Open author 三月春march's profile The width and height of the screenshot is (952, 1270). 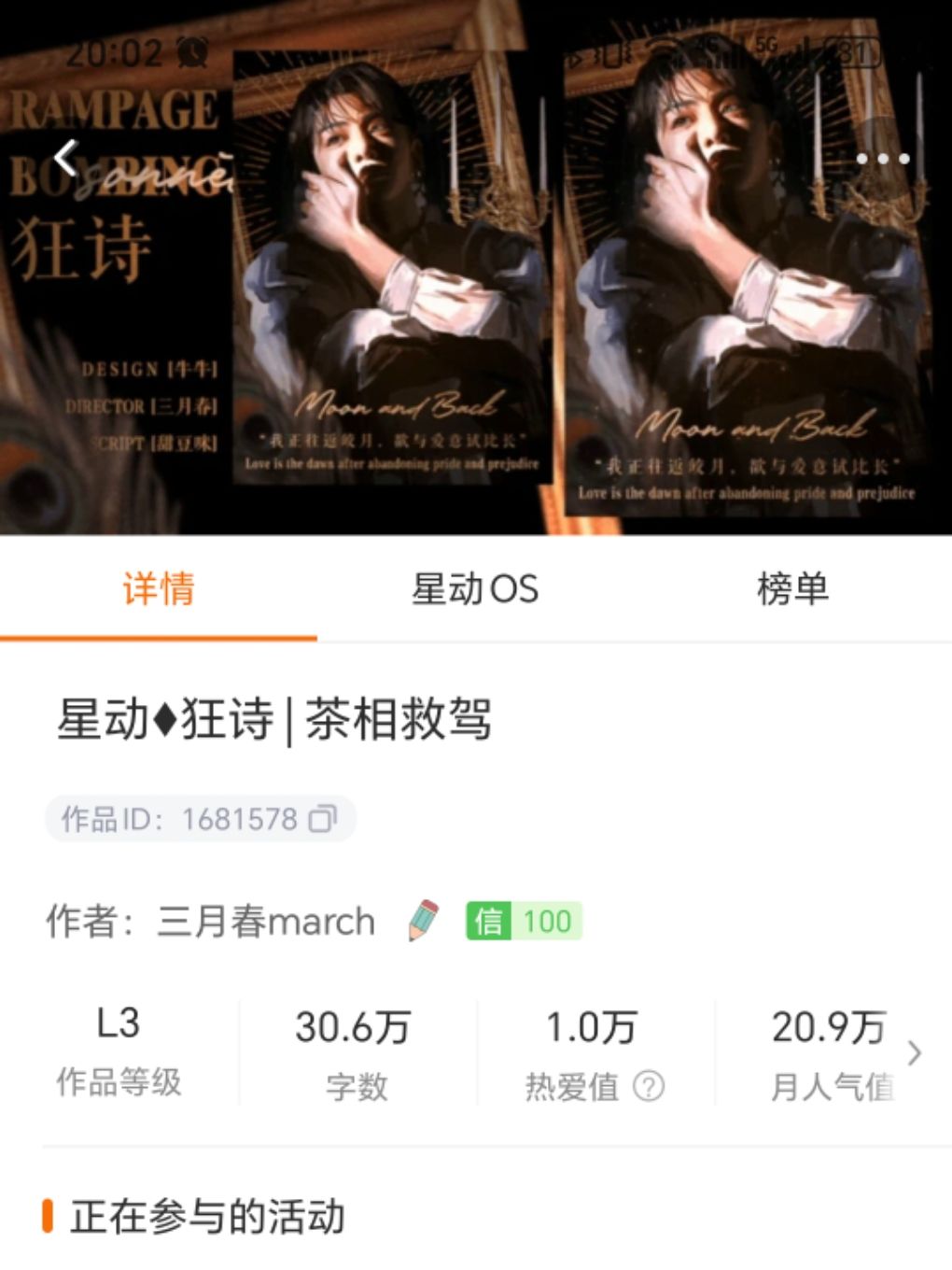pos(266,922)
